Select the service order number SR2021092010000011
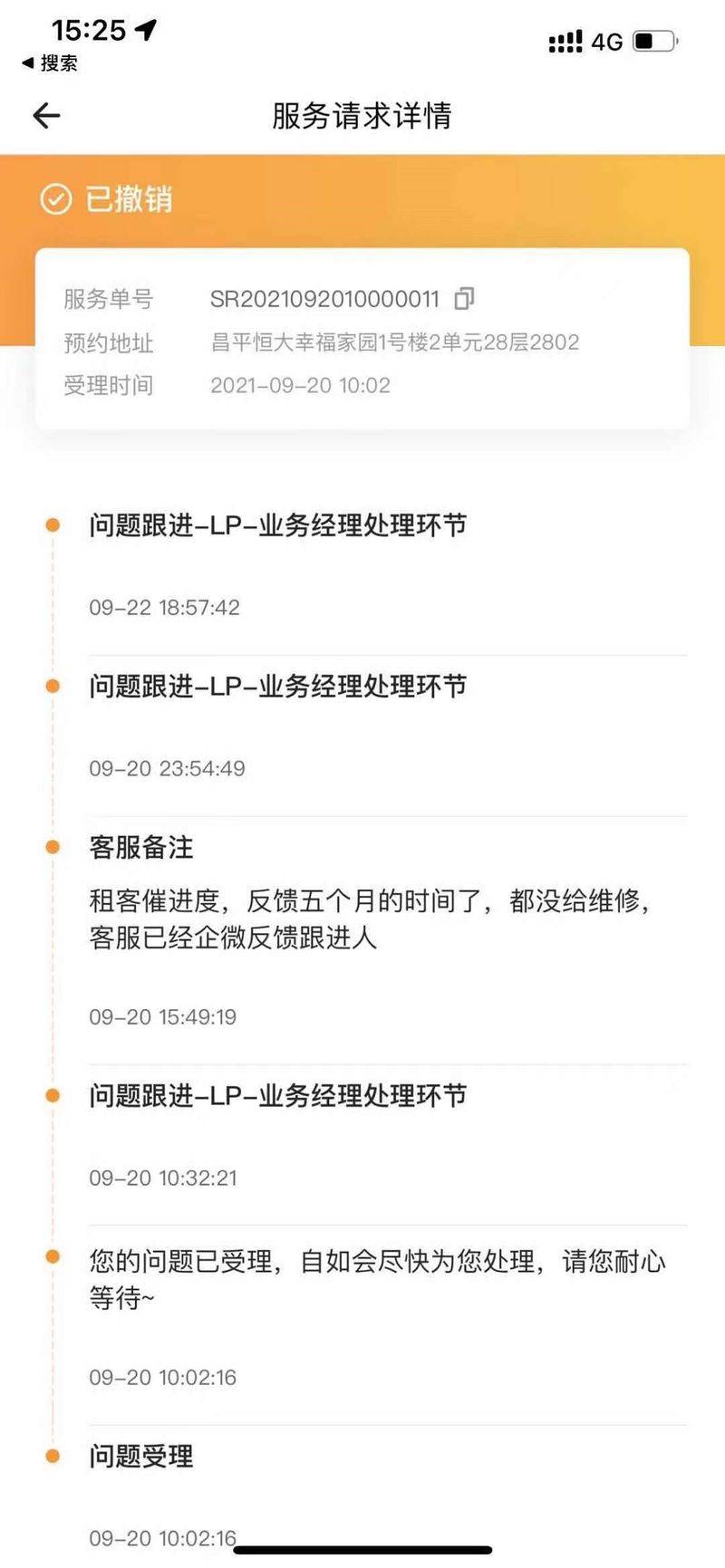Screen dimensions: 725x1568 pos(326,299)
